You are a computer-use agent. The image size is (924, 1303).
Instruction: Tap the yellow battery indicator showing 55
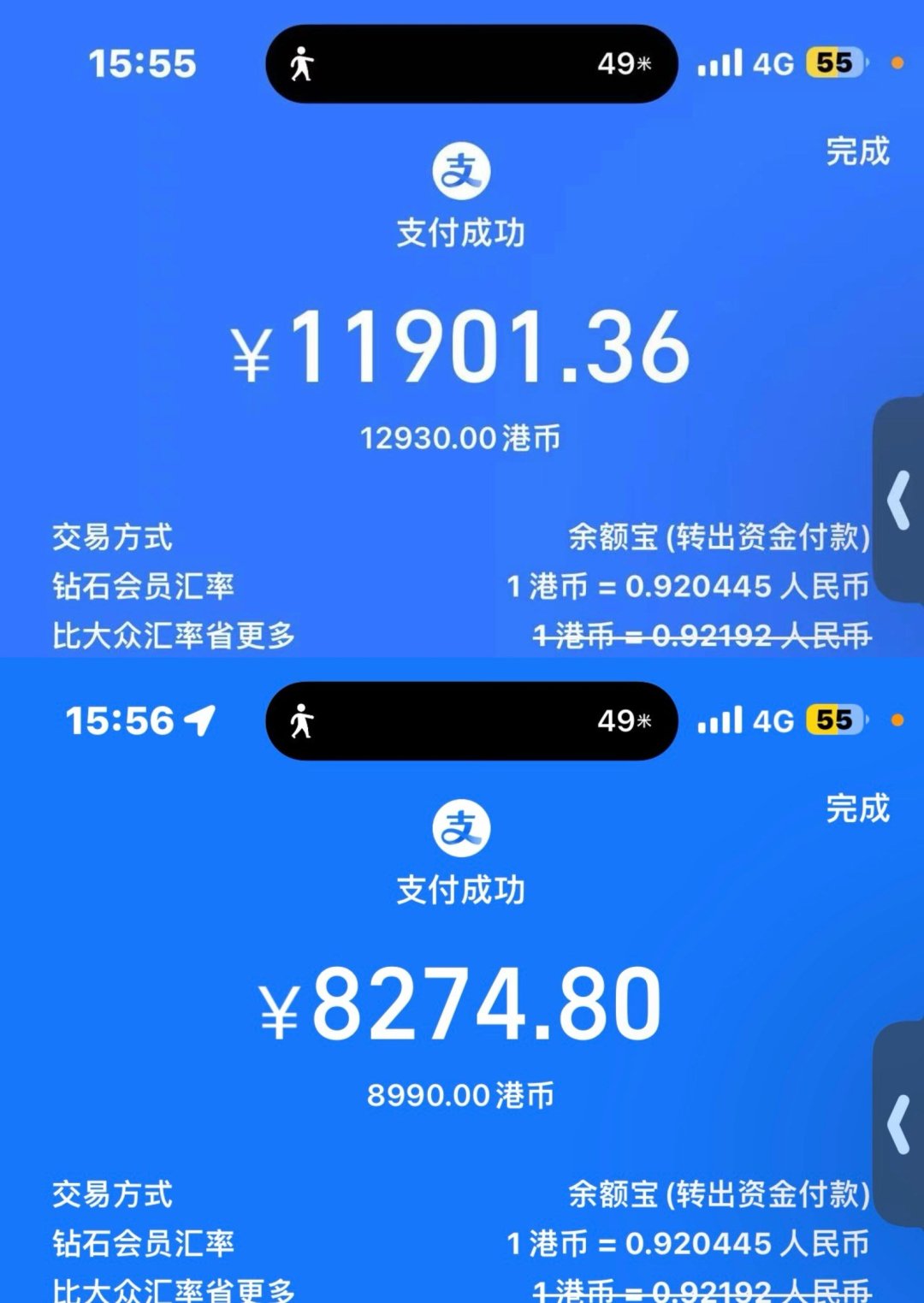click(830, 62)
